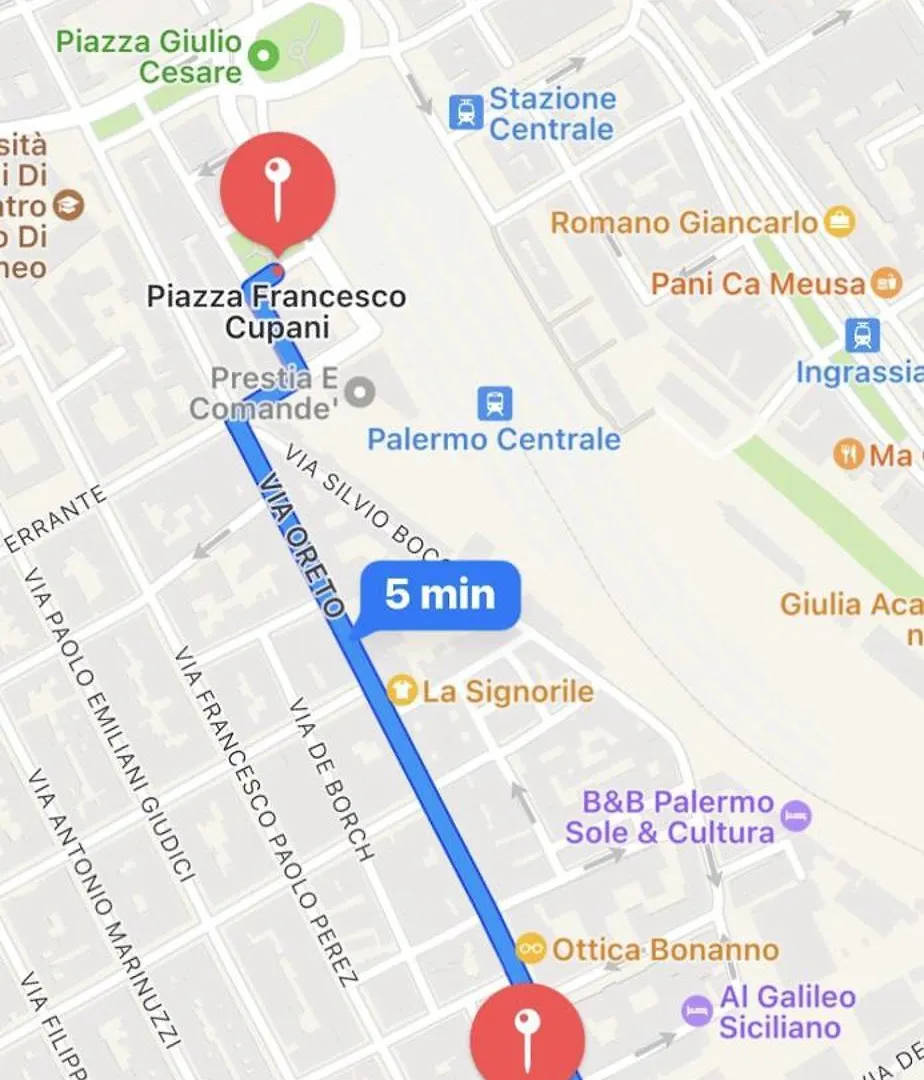The image size is (924, 1080).
Task: Open Stazione Centrale transit marker
Action: pos(465,113)
